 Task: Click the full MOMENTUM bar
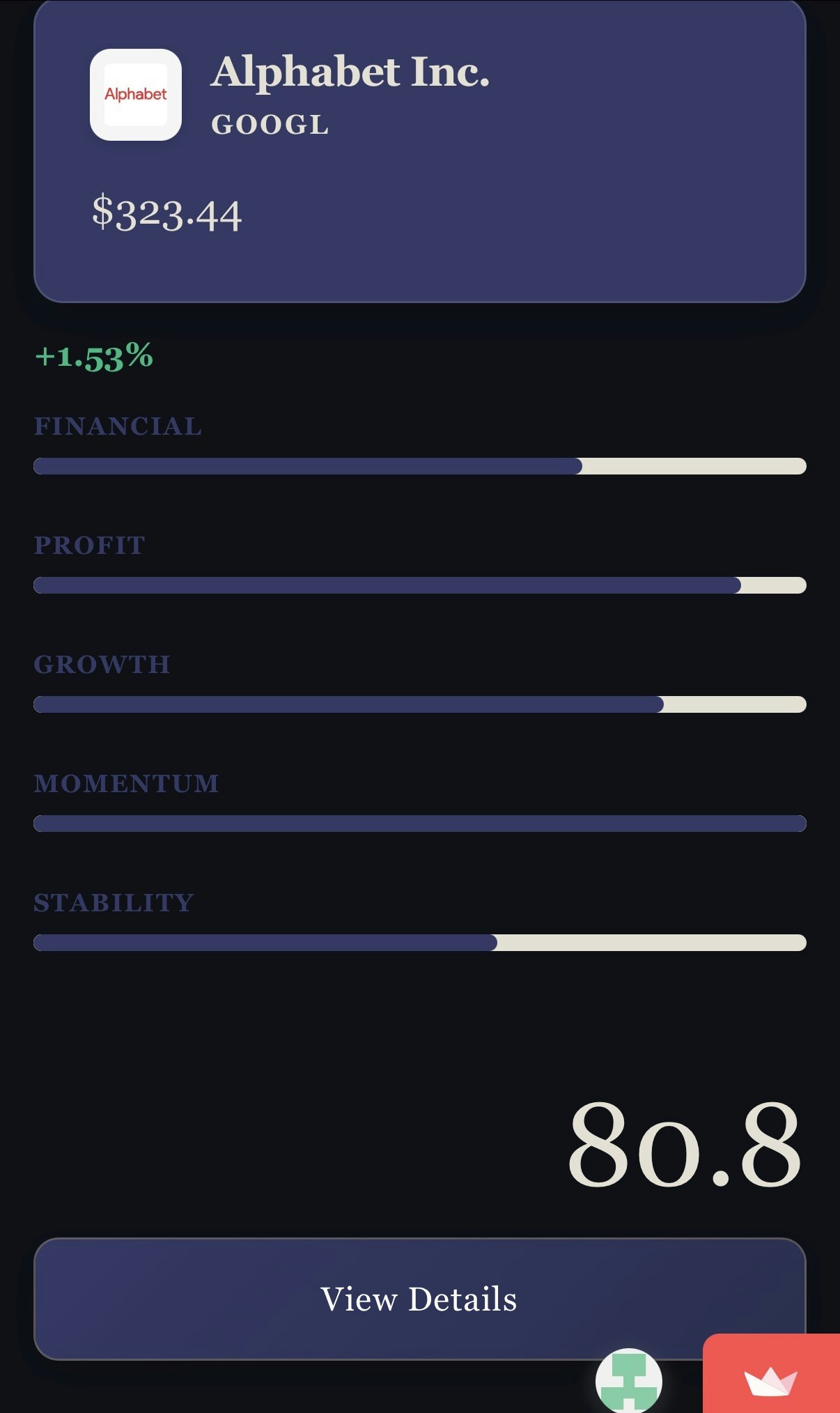420,824
